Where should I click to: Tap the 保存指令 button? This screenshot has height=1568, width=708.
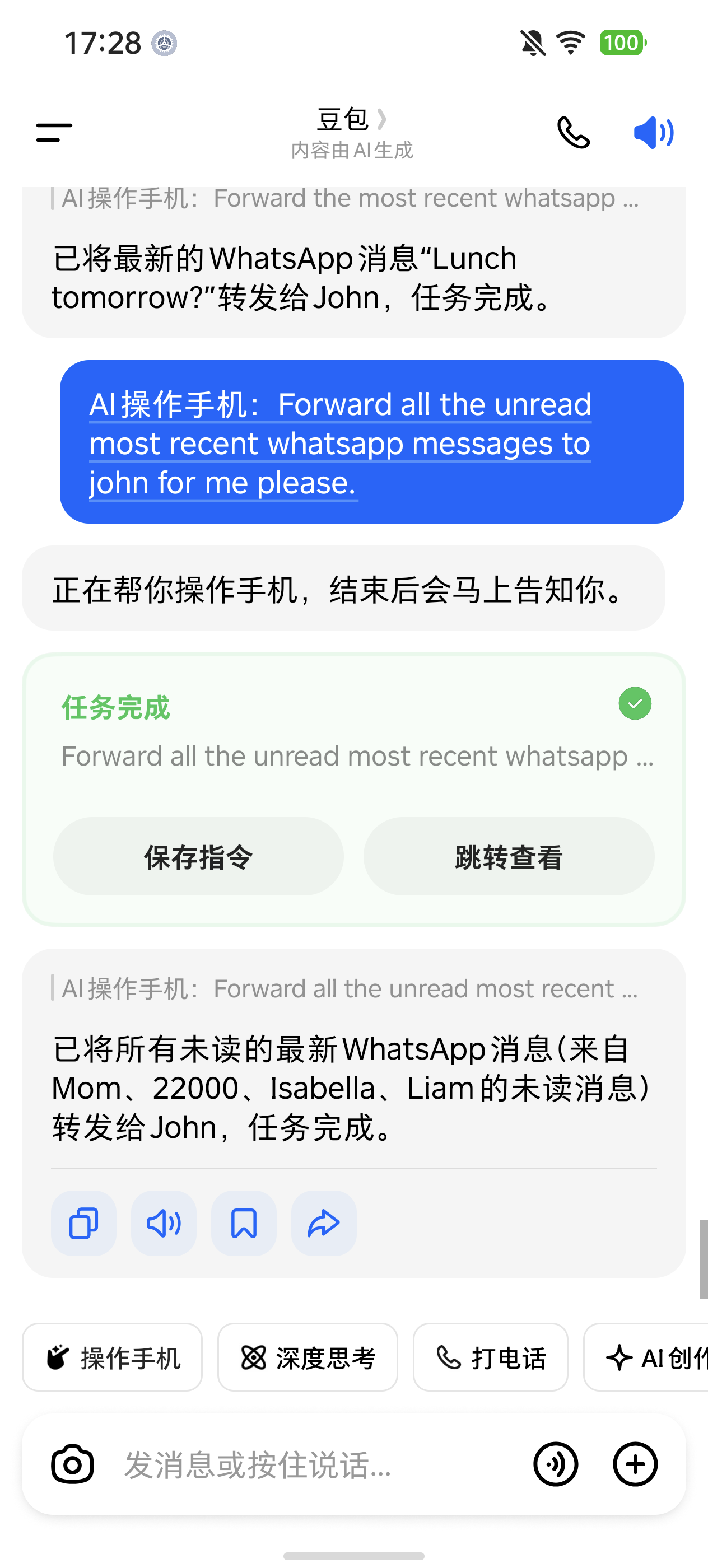pos(198,856)
